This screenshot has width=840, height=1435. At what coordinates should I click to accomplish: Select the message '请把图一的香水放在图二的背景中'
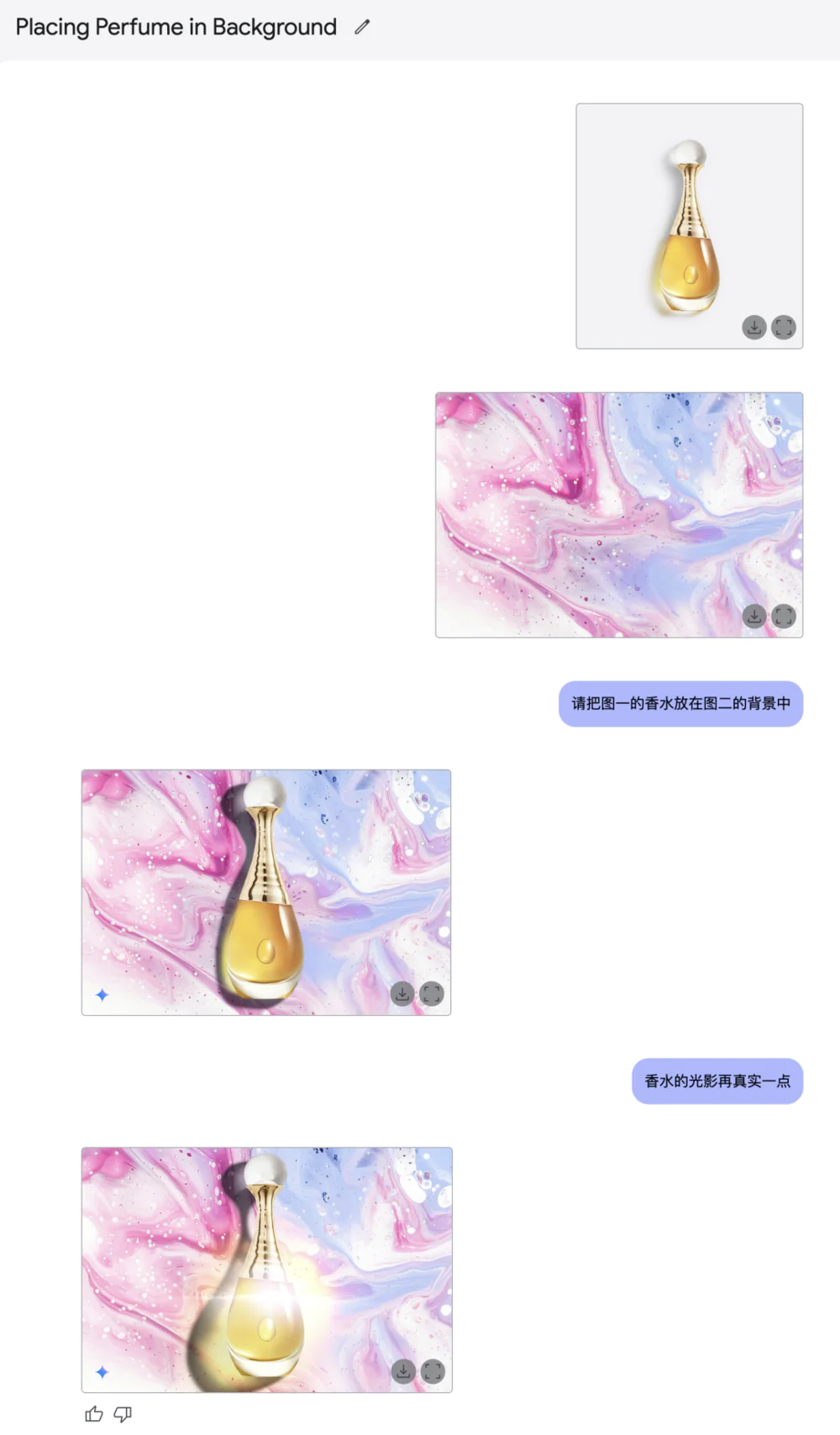coord(680,704)
